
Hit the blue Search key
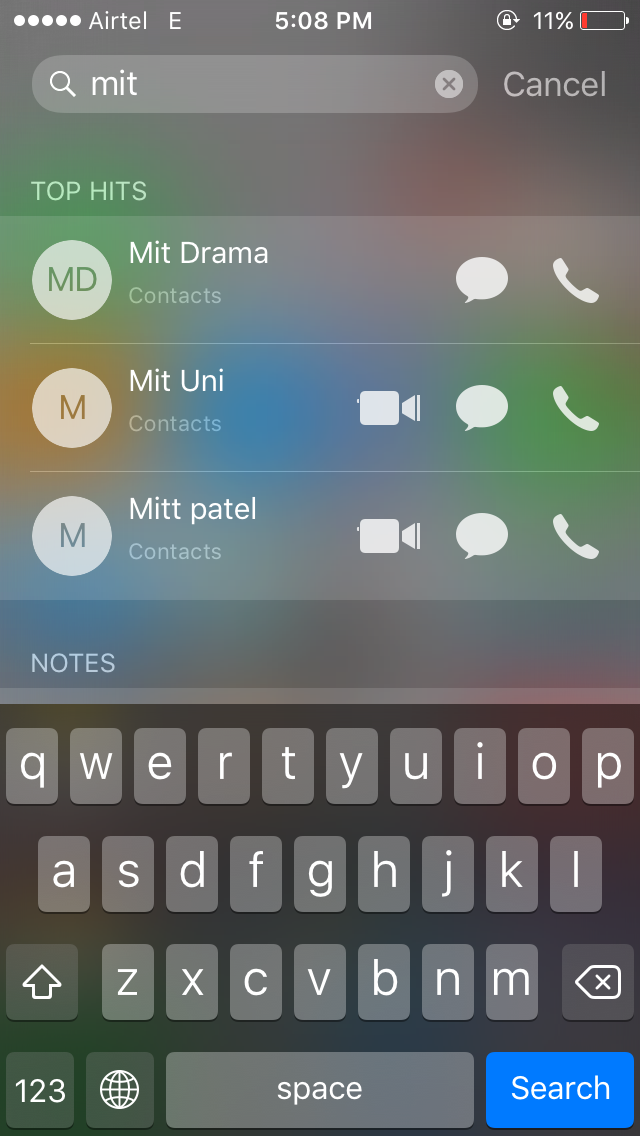point(560,1089)
